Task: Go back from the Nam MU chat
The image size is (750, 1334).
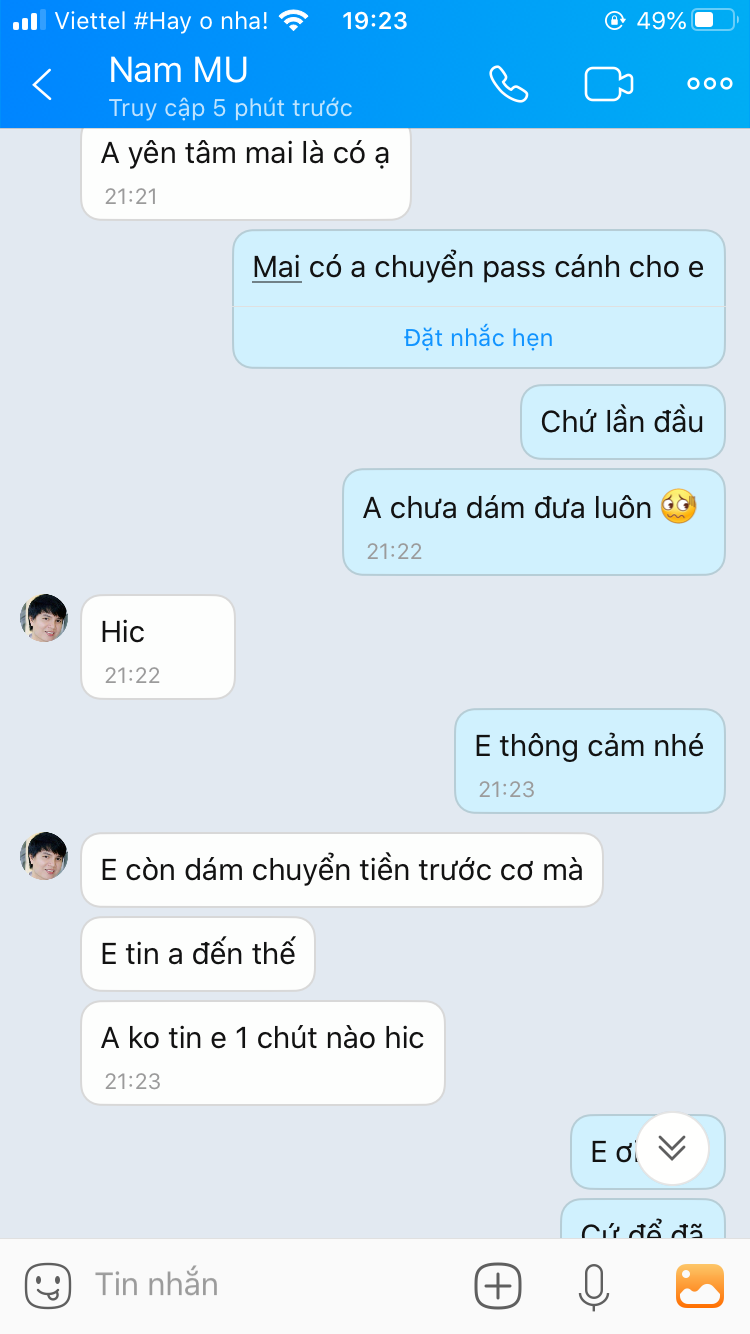Action: [42, 85]
